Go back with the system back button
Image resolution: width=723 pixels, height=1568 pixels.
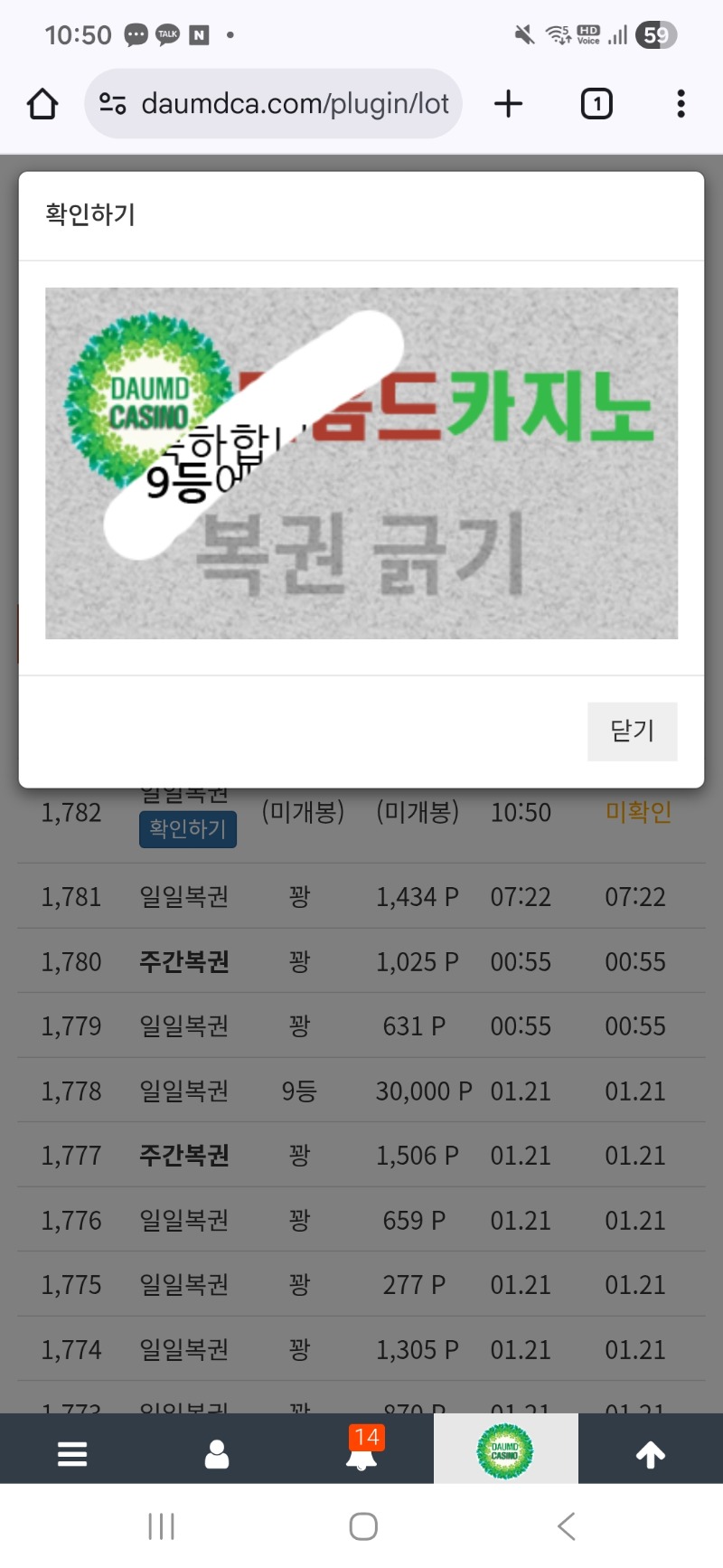(x=567, y=1526)
